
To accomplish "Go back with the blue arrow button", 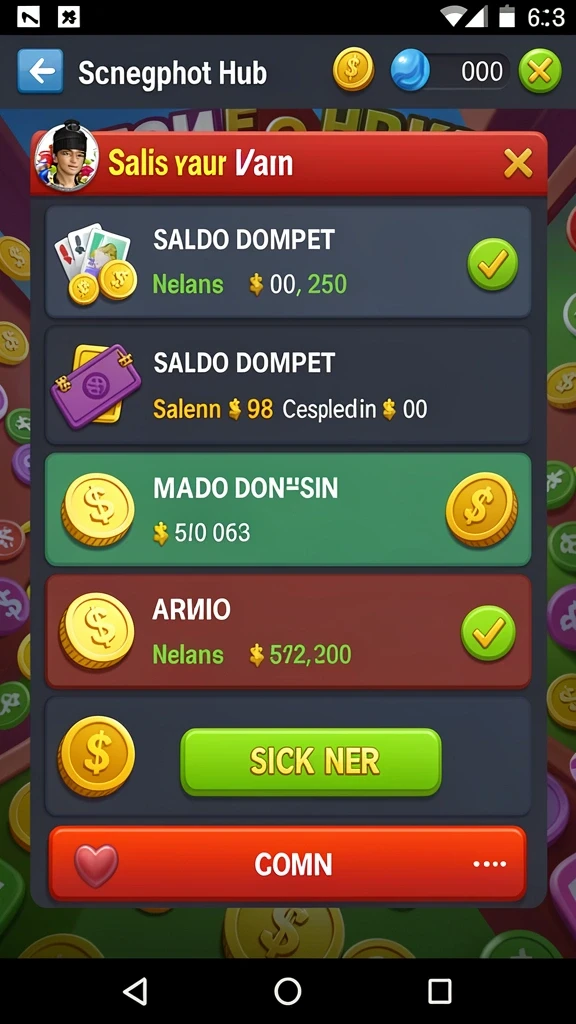I will coord(40,71).
